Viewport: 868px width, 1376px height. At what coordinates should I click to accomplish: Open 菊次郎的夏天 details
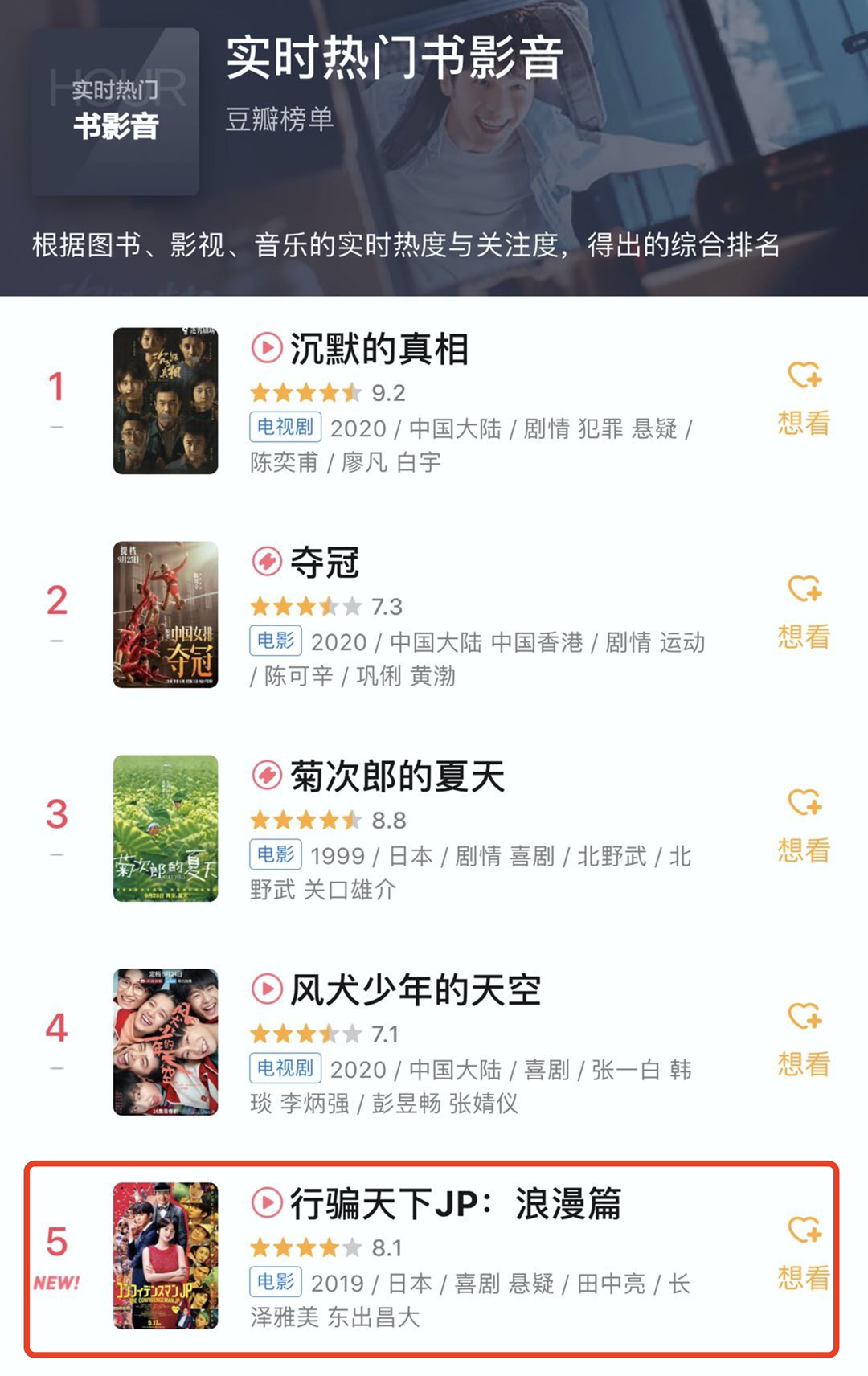396,777
